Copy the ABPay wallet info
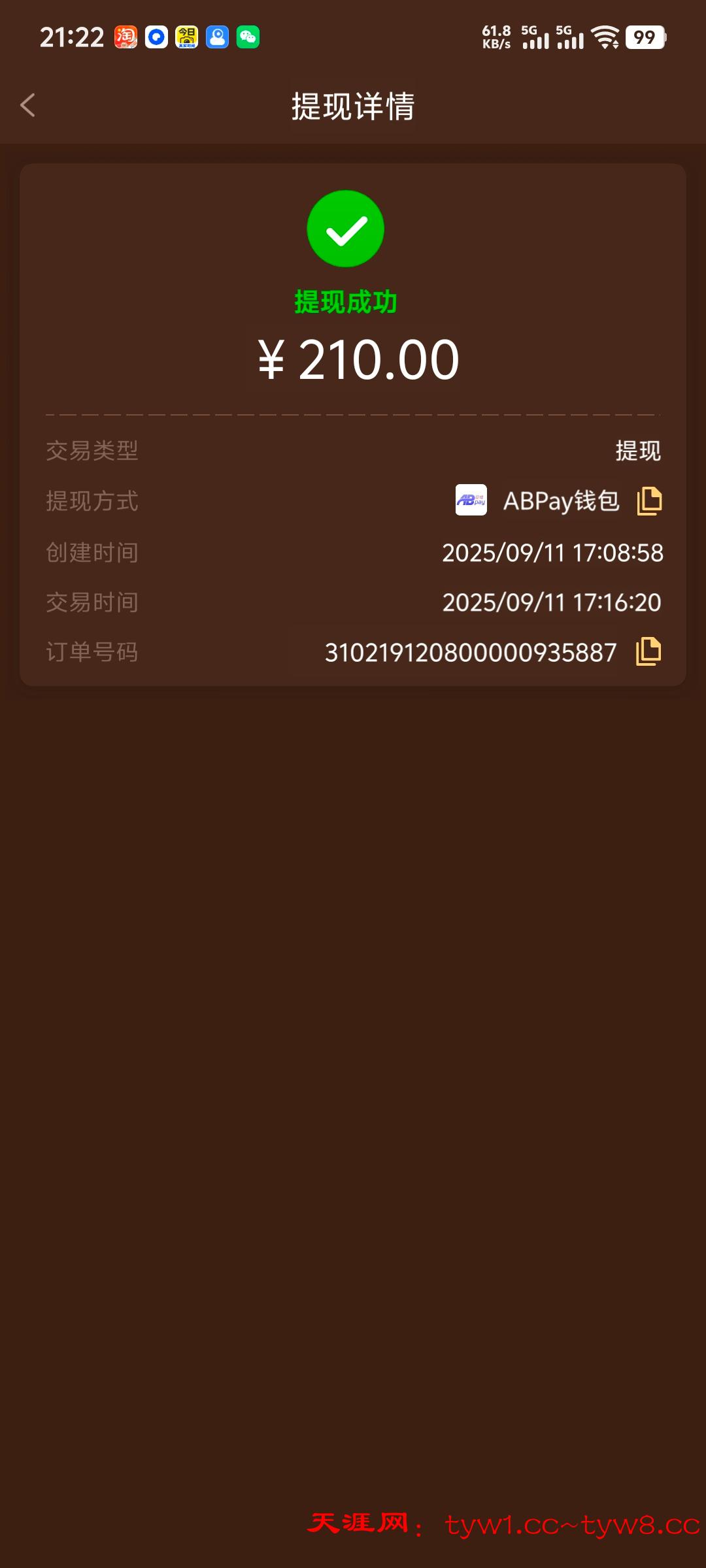The width and height of the screenshot is (706, 1568). [649, 501]
